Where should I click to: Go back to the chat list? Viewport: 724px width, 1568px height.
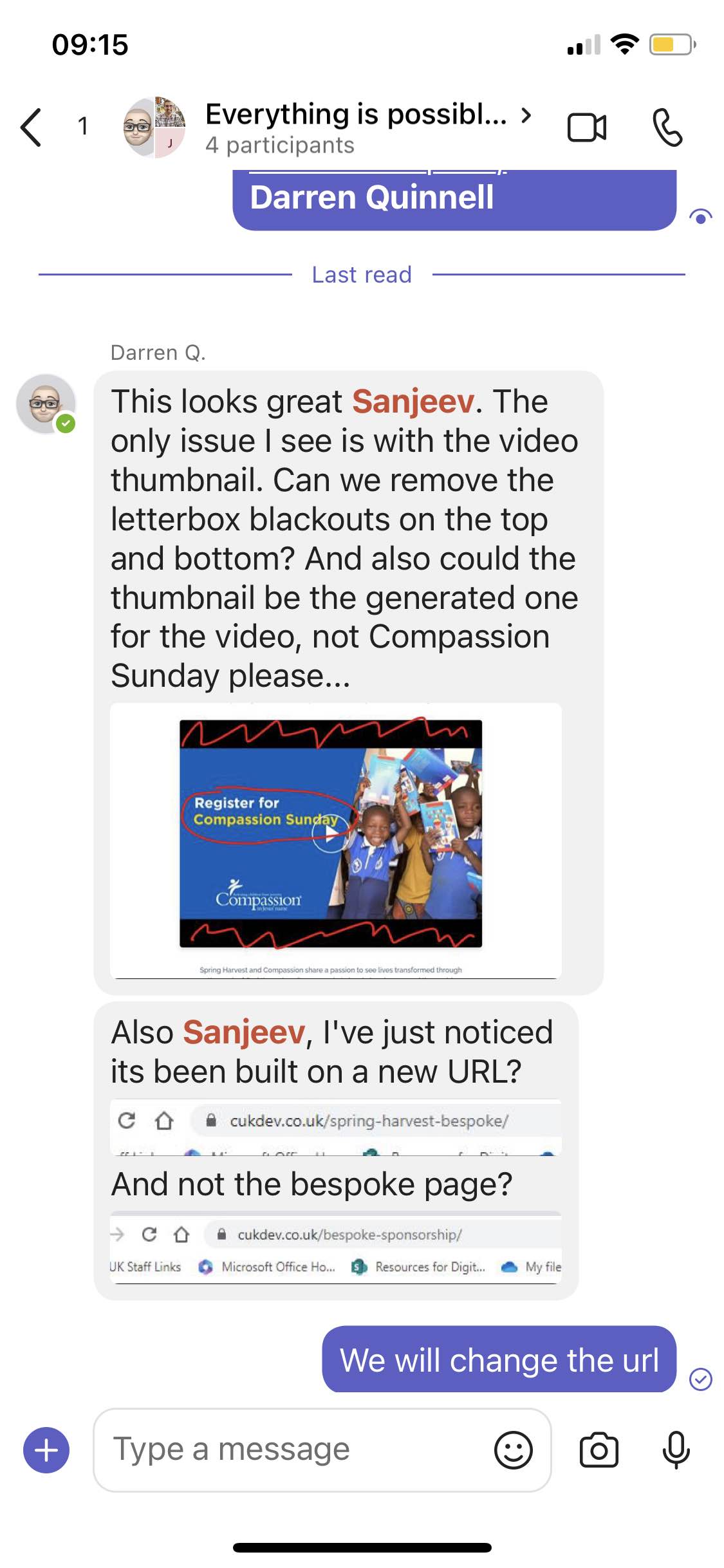pos(31,127)
